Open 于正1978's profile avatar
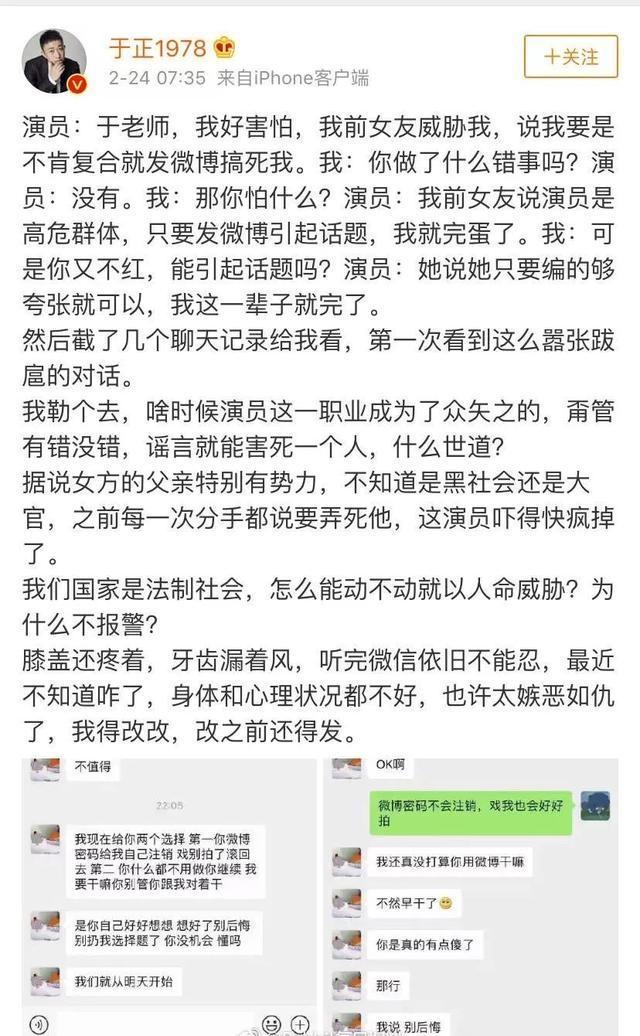Image resolution: width=640 pixels, height=1036 pixels. click(x=55, y=60)
